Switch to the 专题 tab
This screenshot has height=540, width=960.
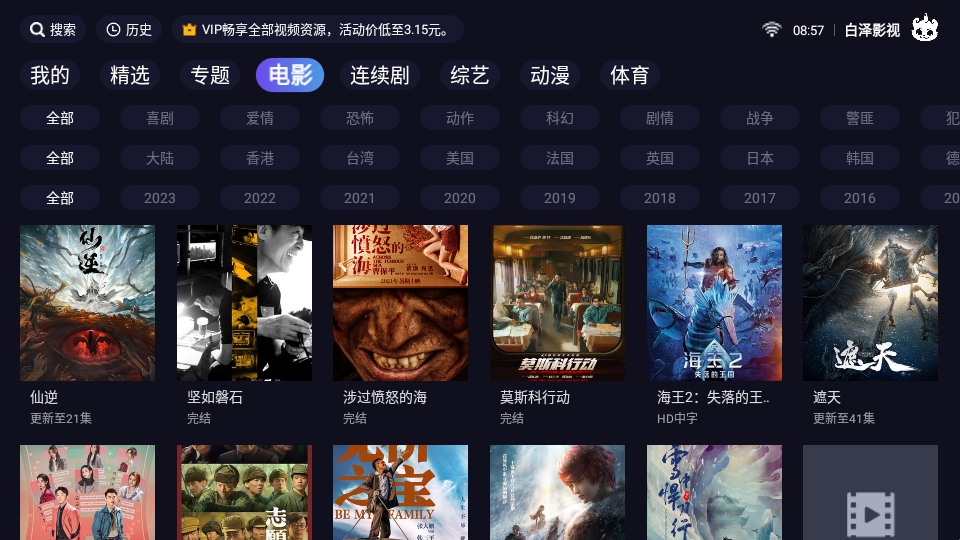pos(210,75)
